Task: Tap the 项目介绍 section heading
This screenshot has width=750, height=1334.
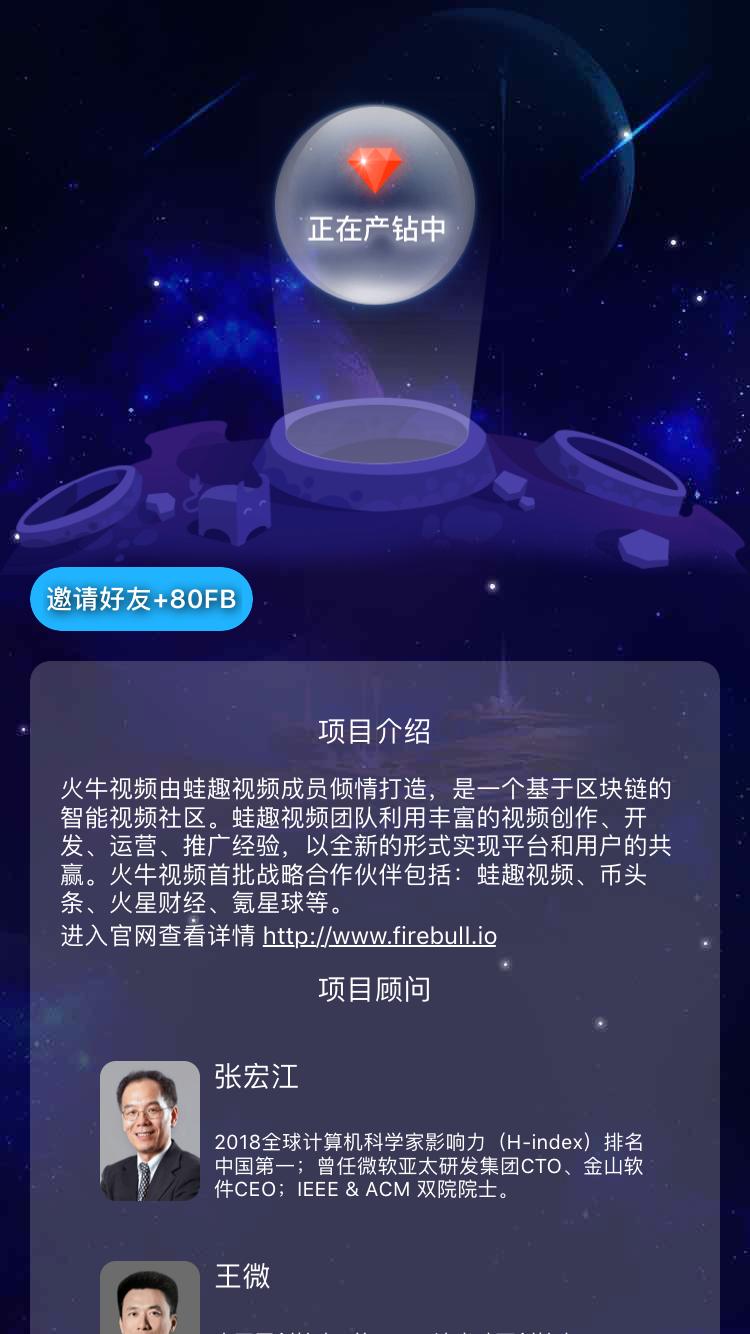Action: click(x=374, y=731)
